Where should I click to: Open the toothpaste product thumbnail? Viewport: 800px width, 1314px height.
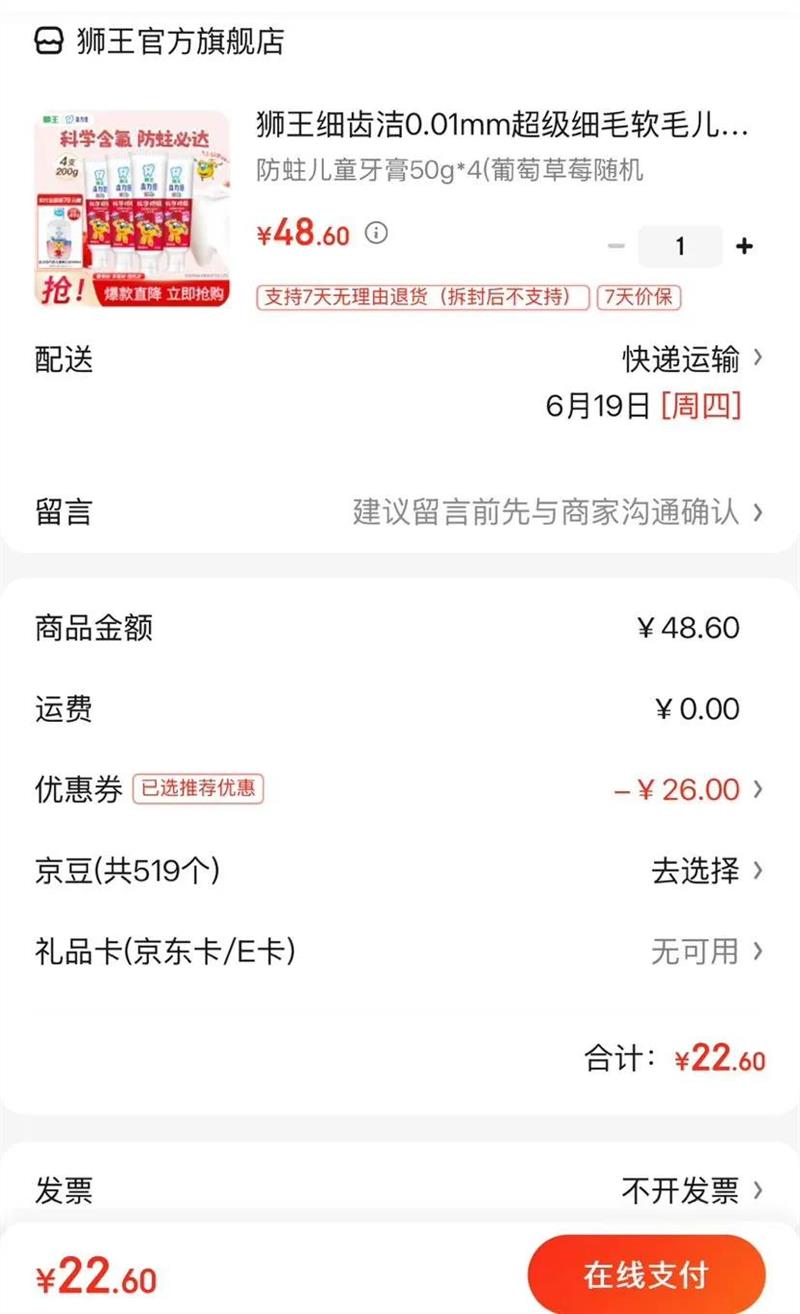(132, 208)
